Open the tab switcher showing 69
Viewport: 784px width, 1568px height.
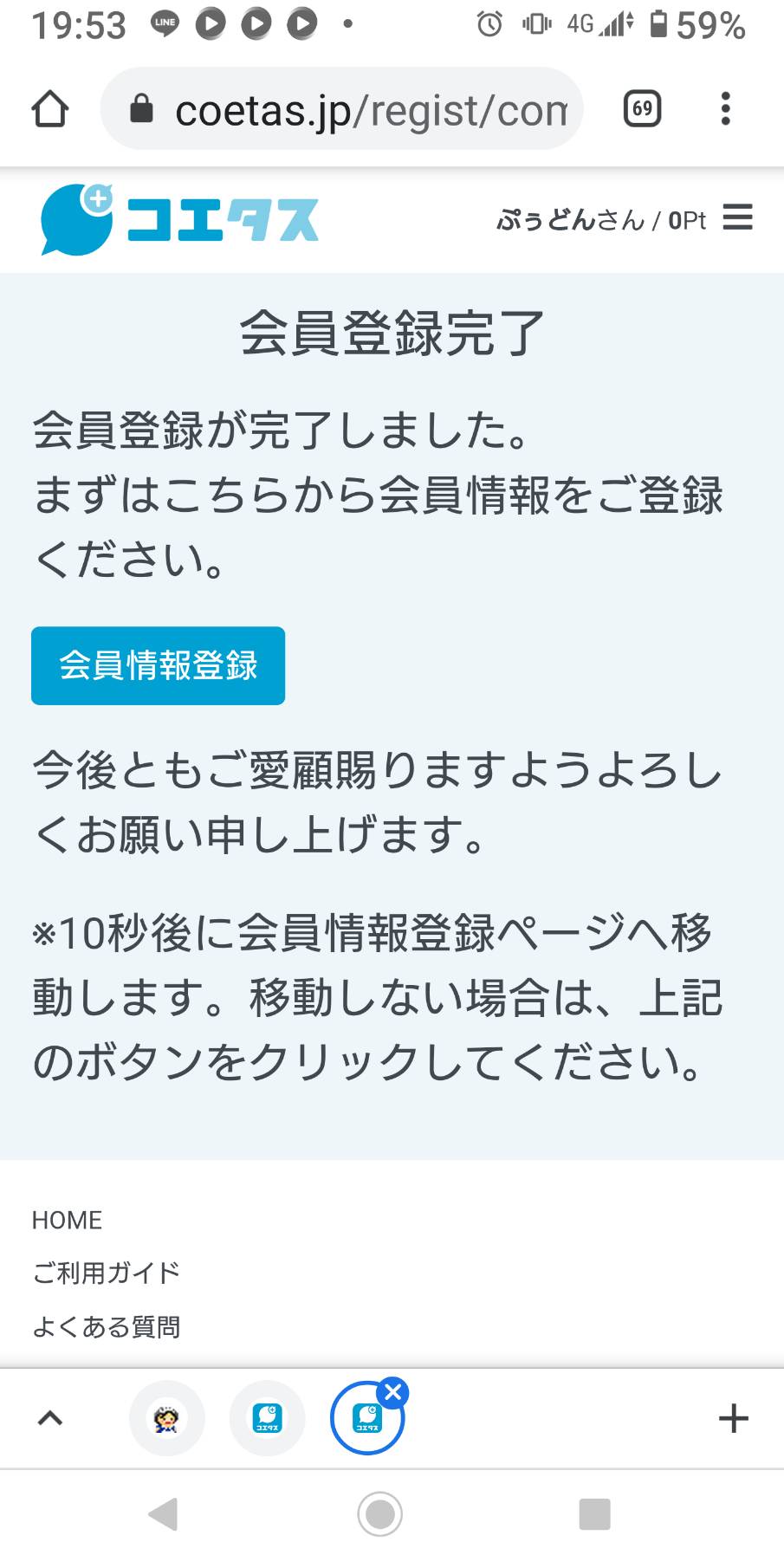pyautogui.click(x=642, y=109)
